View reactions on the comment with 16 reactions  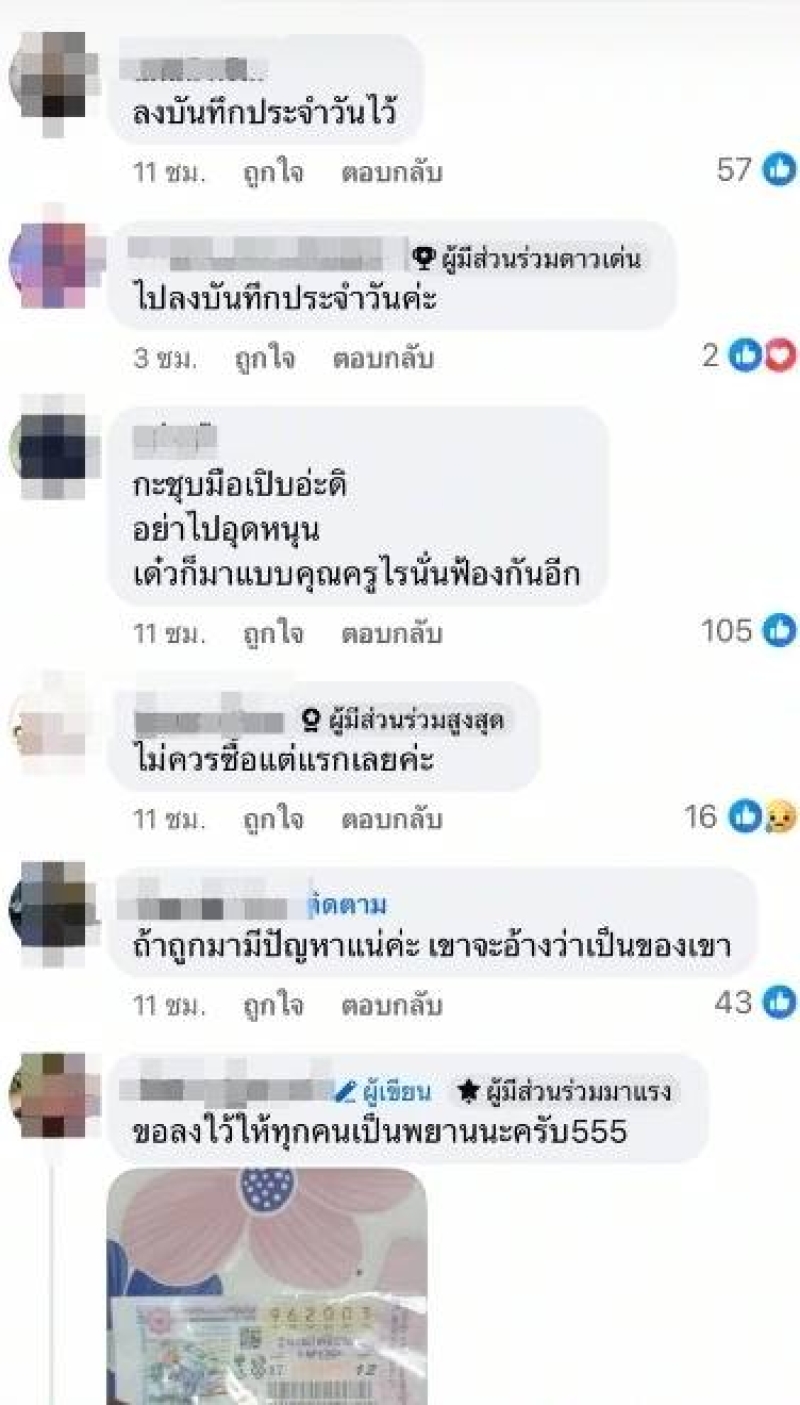pyautogui.click(x=740, y=817)
